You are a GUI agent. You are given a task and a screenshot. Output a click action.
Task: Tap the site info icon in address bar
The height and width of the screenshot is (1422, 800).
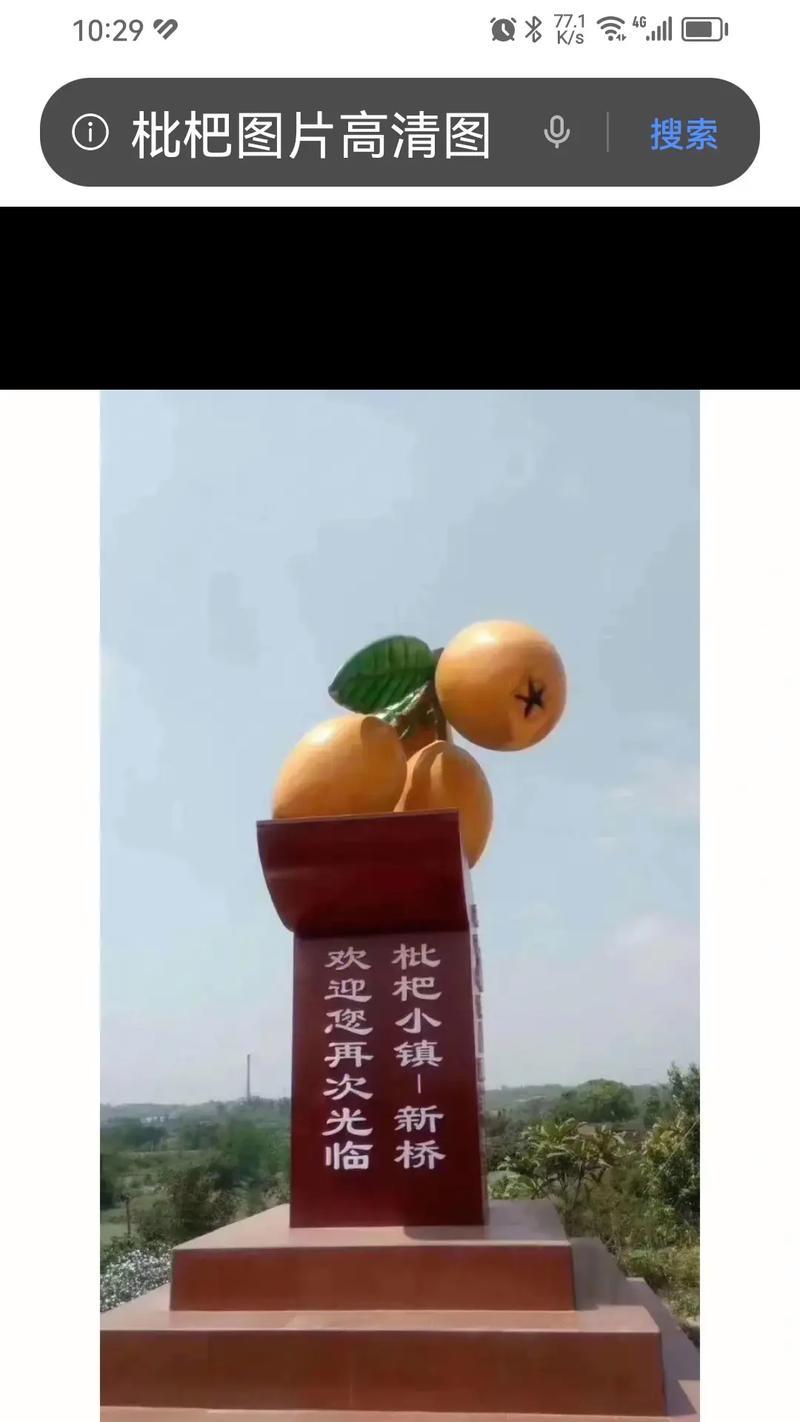point(90,132)
